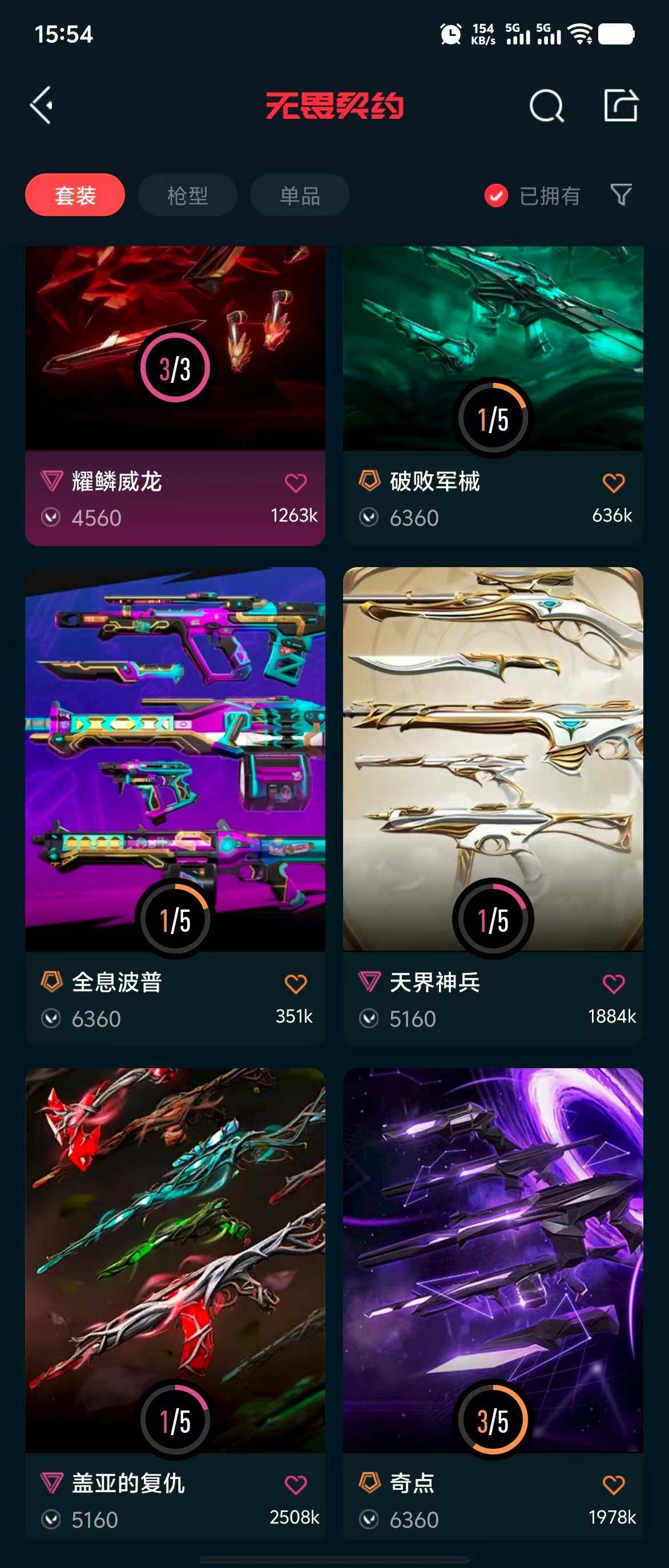Image resolution: width=669 pixels, height=1568 pixels.
Task: Tap the heart icon on 奇点
Action: (614, 1485)
